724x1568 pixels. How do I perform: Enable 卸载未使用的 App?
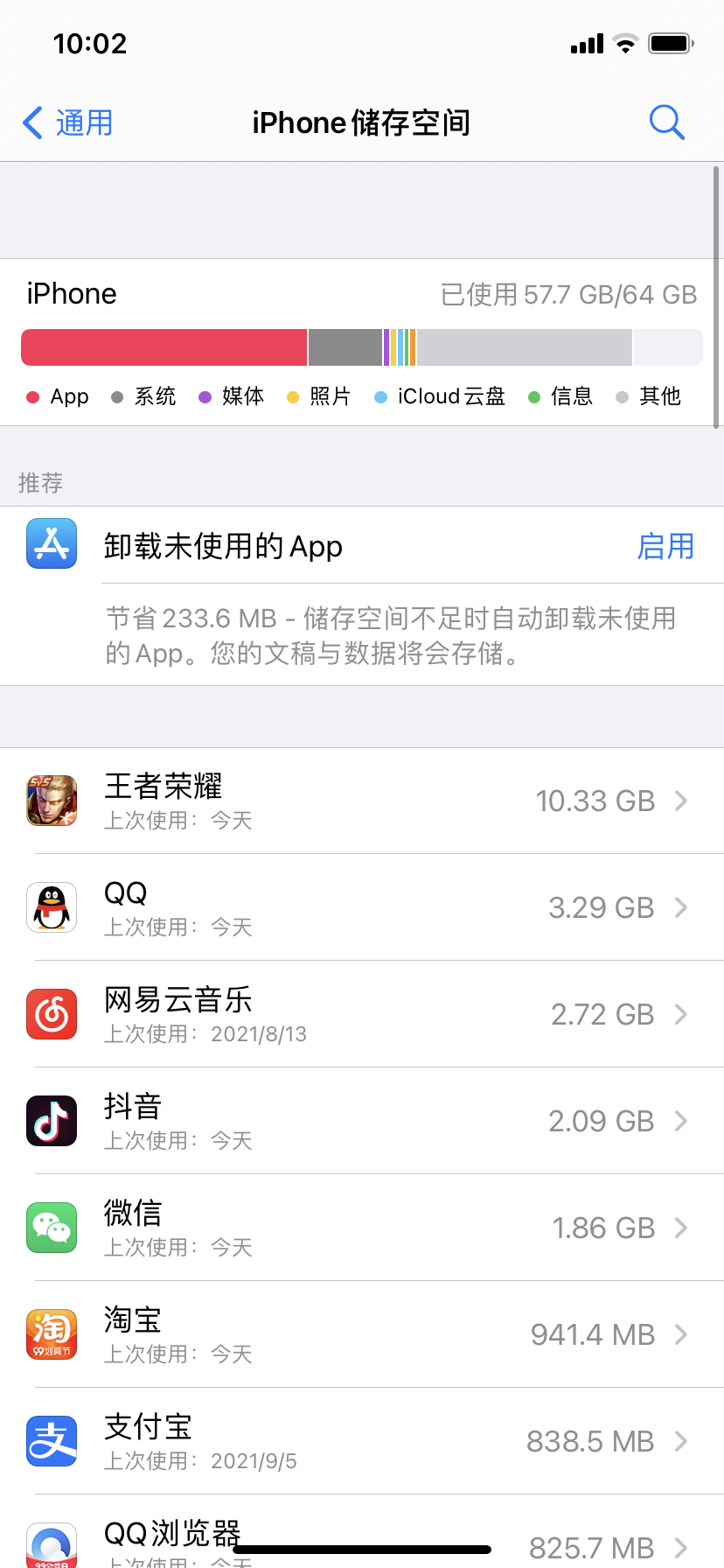[x=665, y=547]
